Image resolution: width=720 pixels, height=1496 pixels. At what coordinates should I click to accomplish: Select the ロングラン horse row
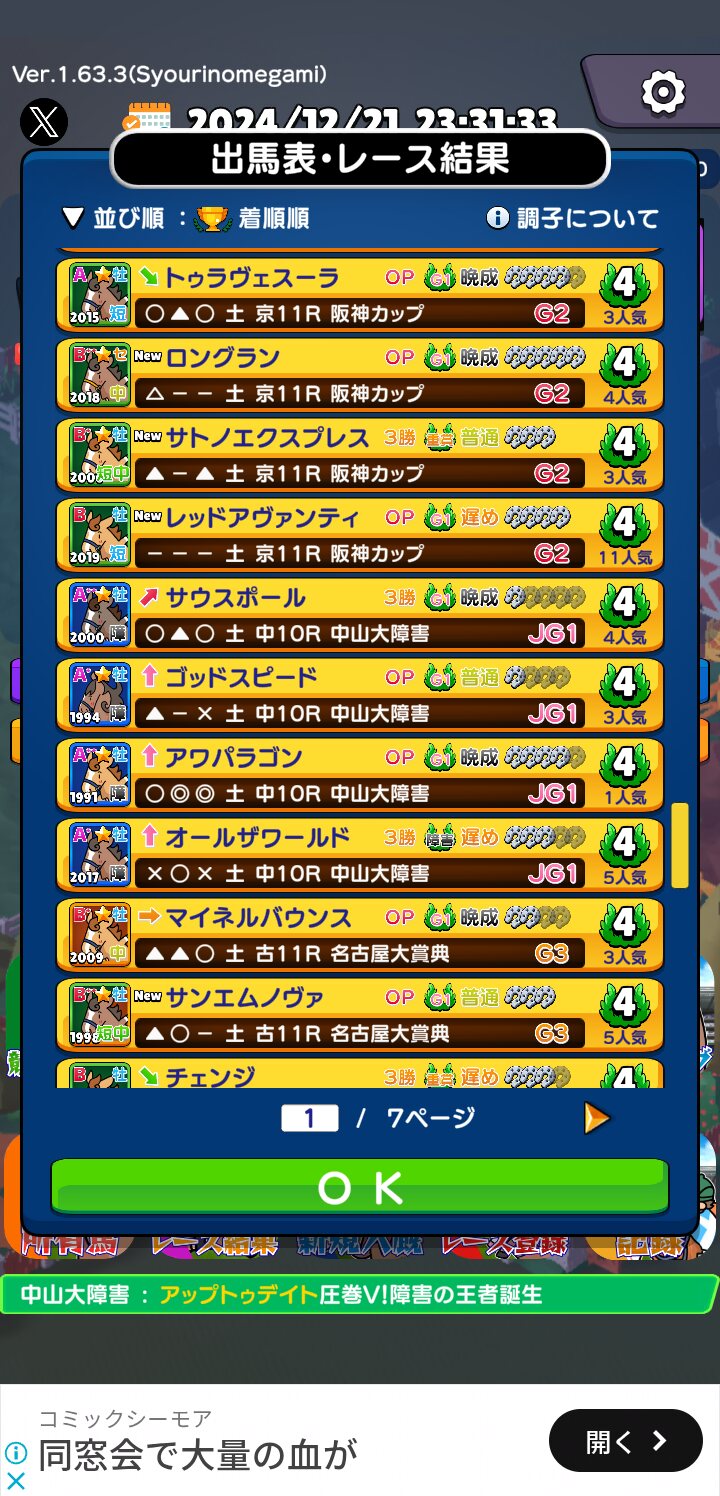click(x=359, y=376)
